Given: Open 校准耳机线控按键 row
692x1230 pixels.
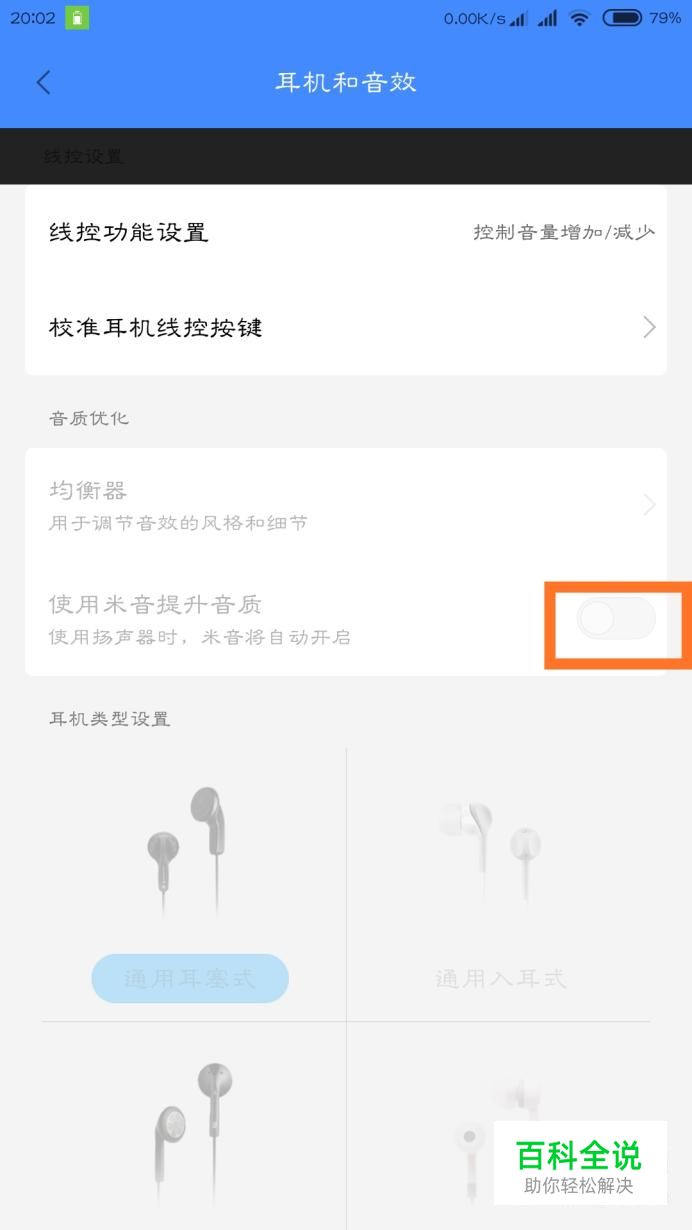Looking at the screenshot, I should [346, 328].
